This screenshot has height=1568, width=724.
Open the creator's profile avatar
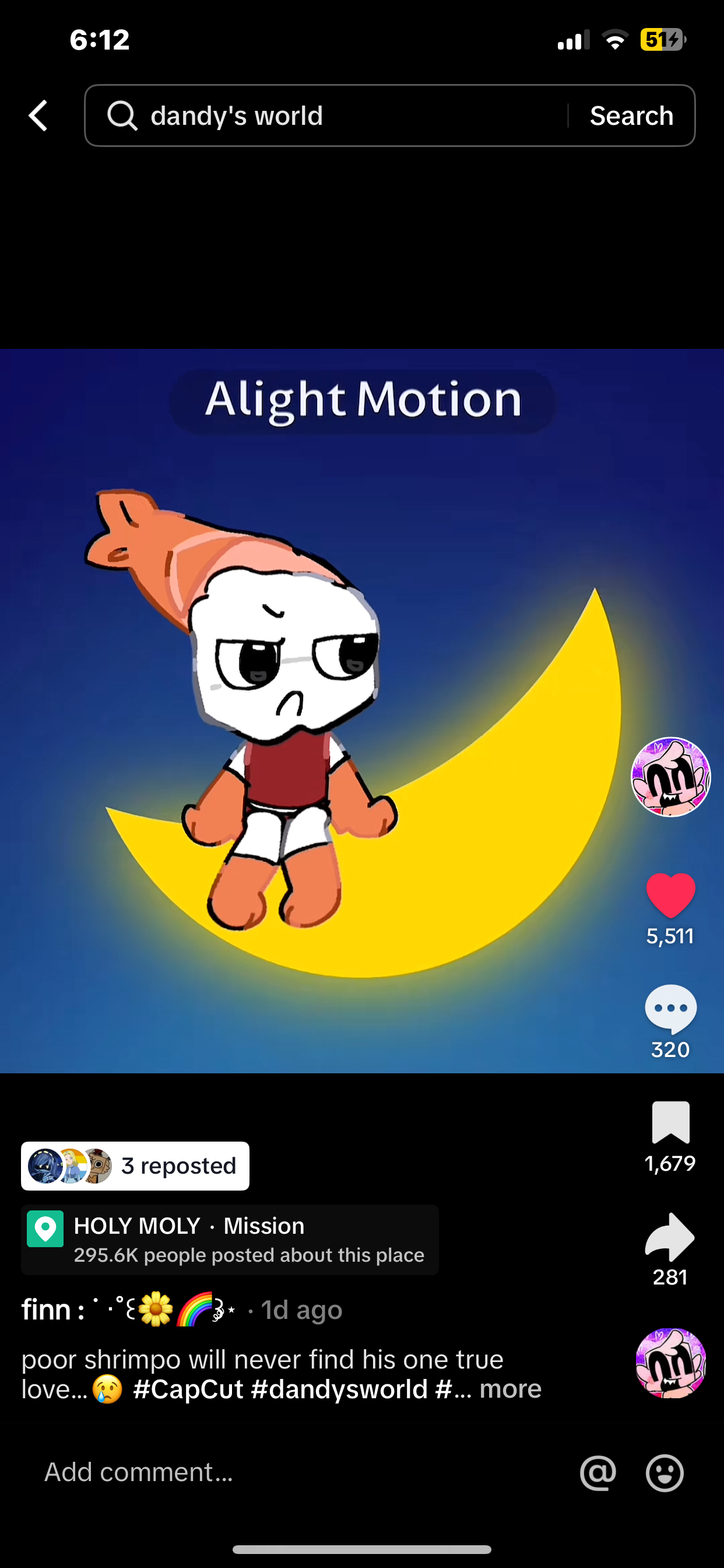(670, 776)
